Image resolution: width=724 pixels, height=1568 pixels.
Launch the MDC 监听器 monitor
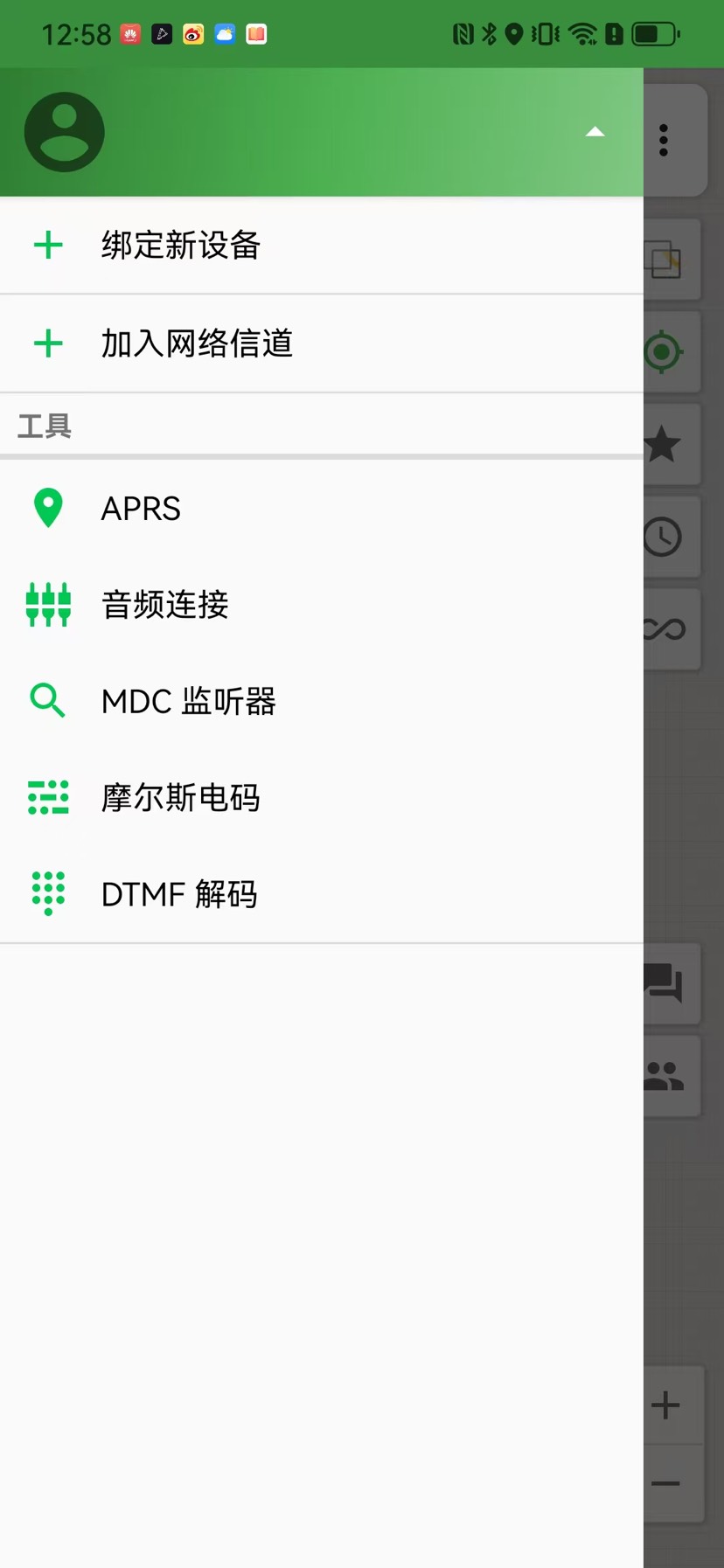(x=188, y=700)
